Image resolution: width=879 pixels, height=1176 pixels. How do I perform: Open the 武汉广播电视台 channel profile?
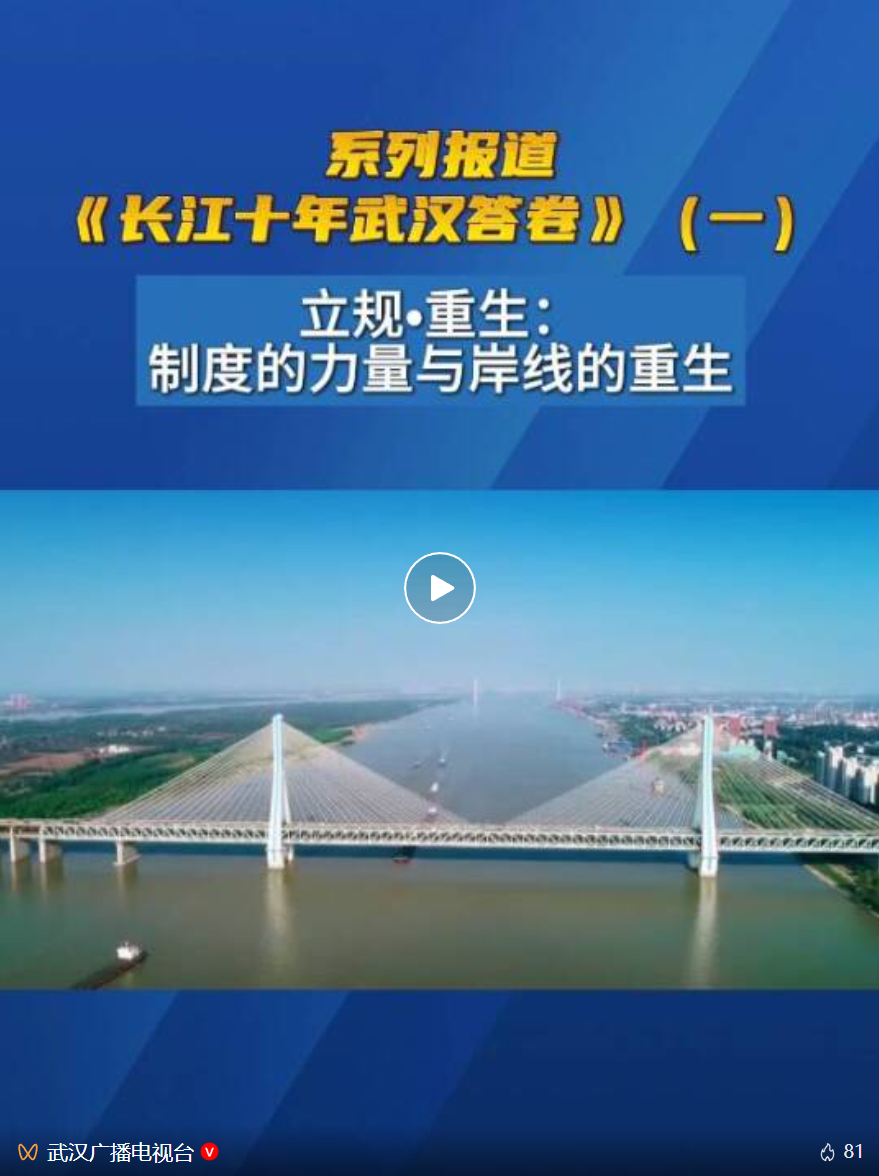[x=120, y=1152]
